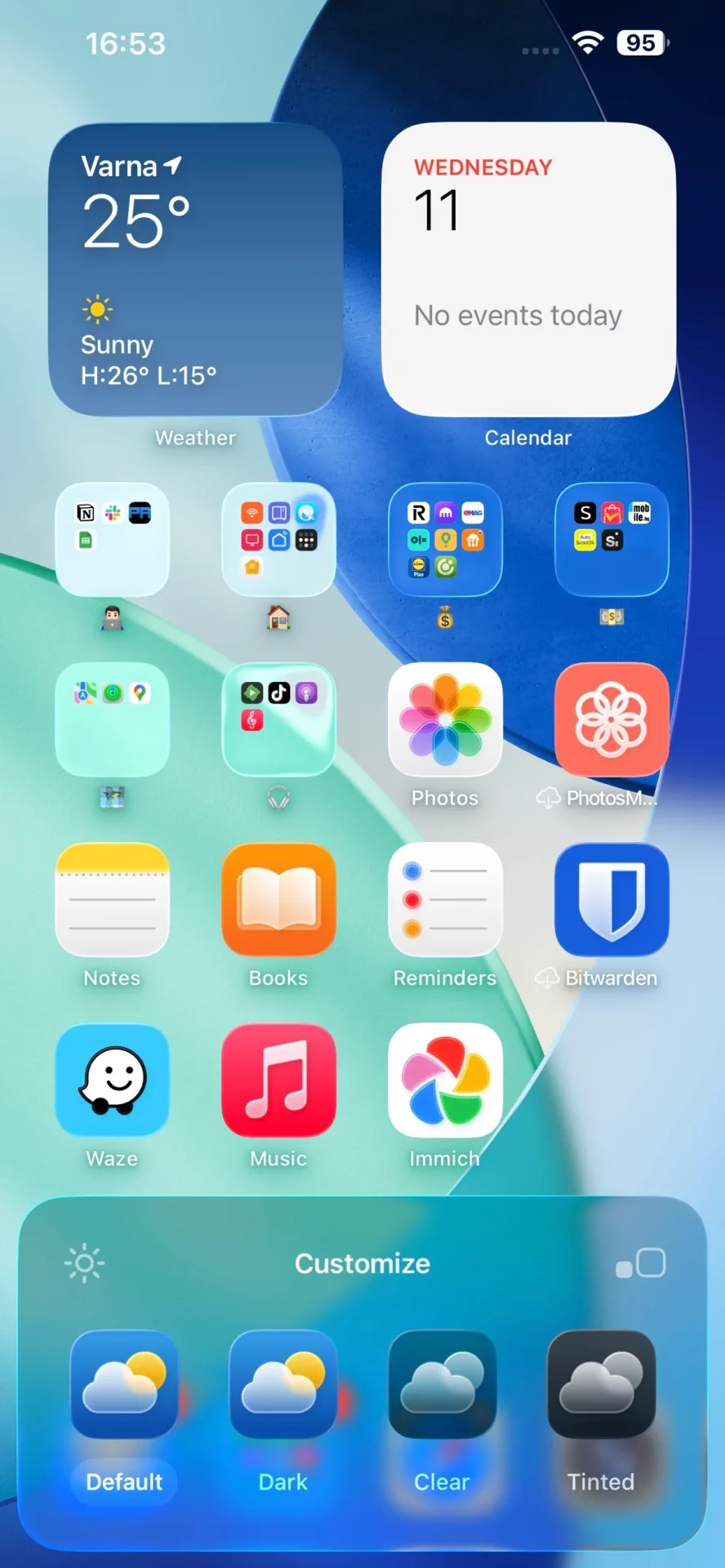Open Bitwarden password manager
This screenshot has width=725, height=1568.
click(x=612, y=899)
